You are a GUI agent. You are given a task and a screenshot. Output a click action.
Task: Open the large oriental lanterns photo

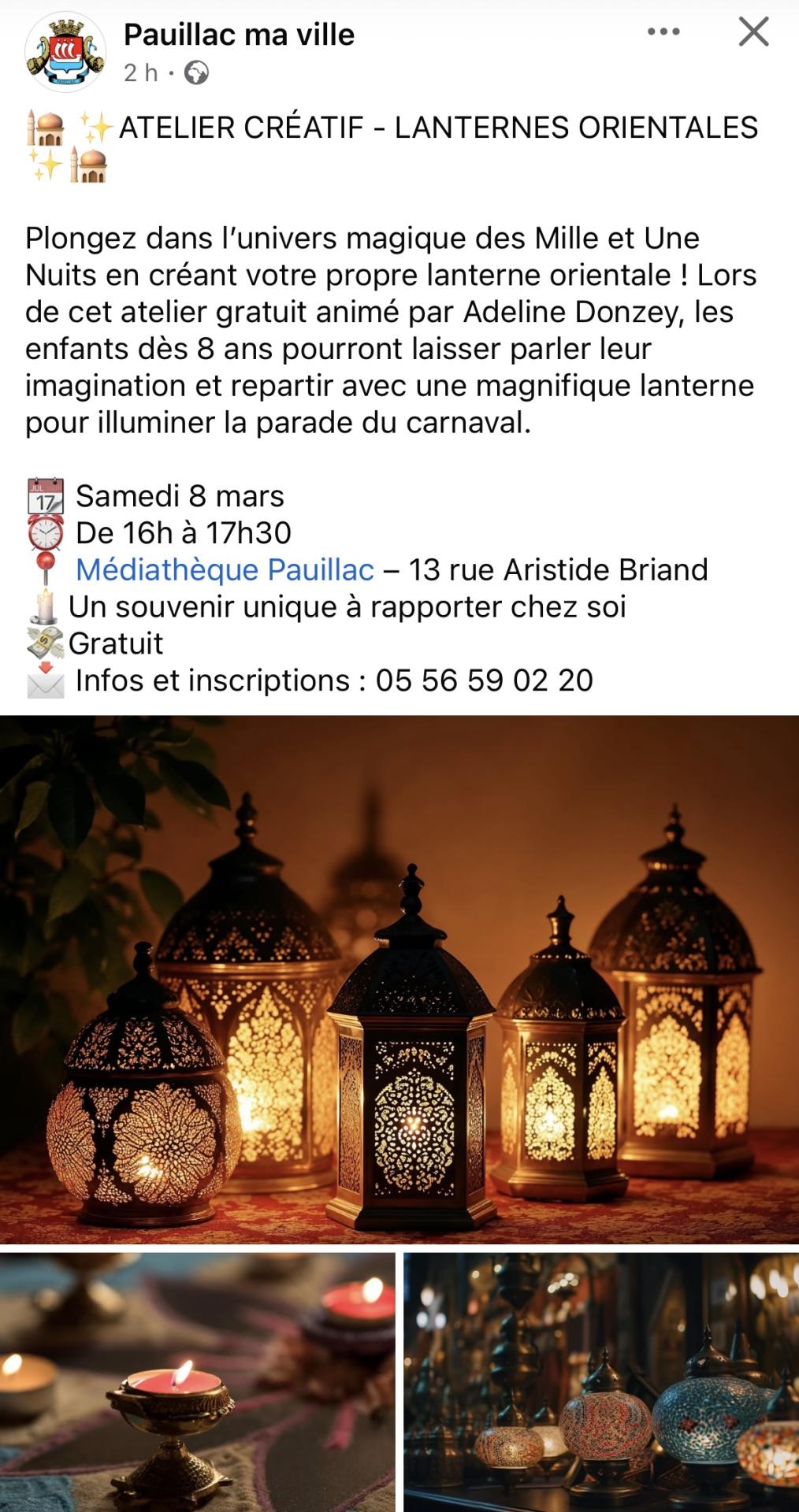[x=399, y=979]
